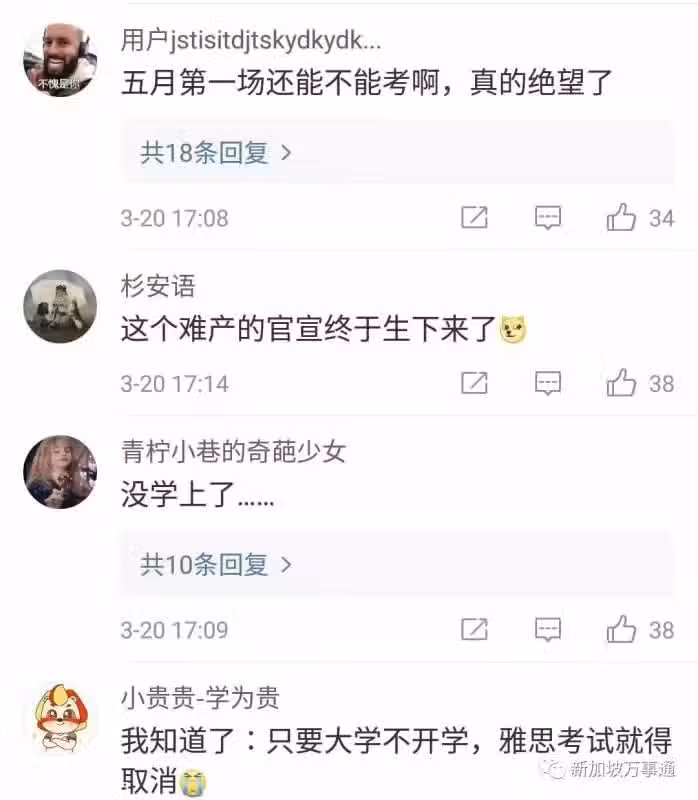Viewport: 698px width, 800px height.
Task: Open 杉安语's profile avatar
Action: pyautogui.click(x=60, y=306)
